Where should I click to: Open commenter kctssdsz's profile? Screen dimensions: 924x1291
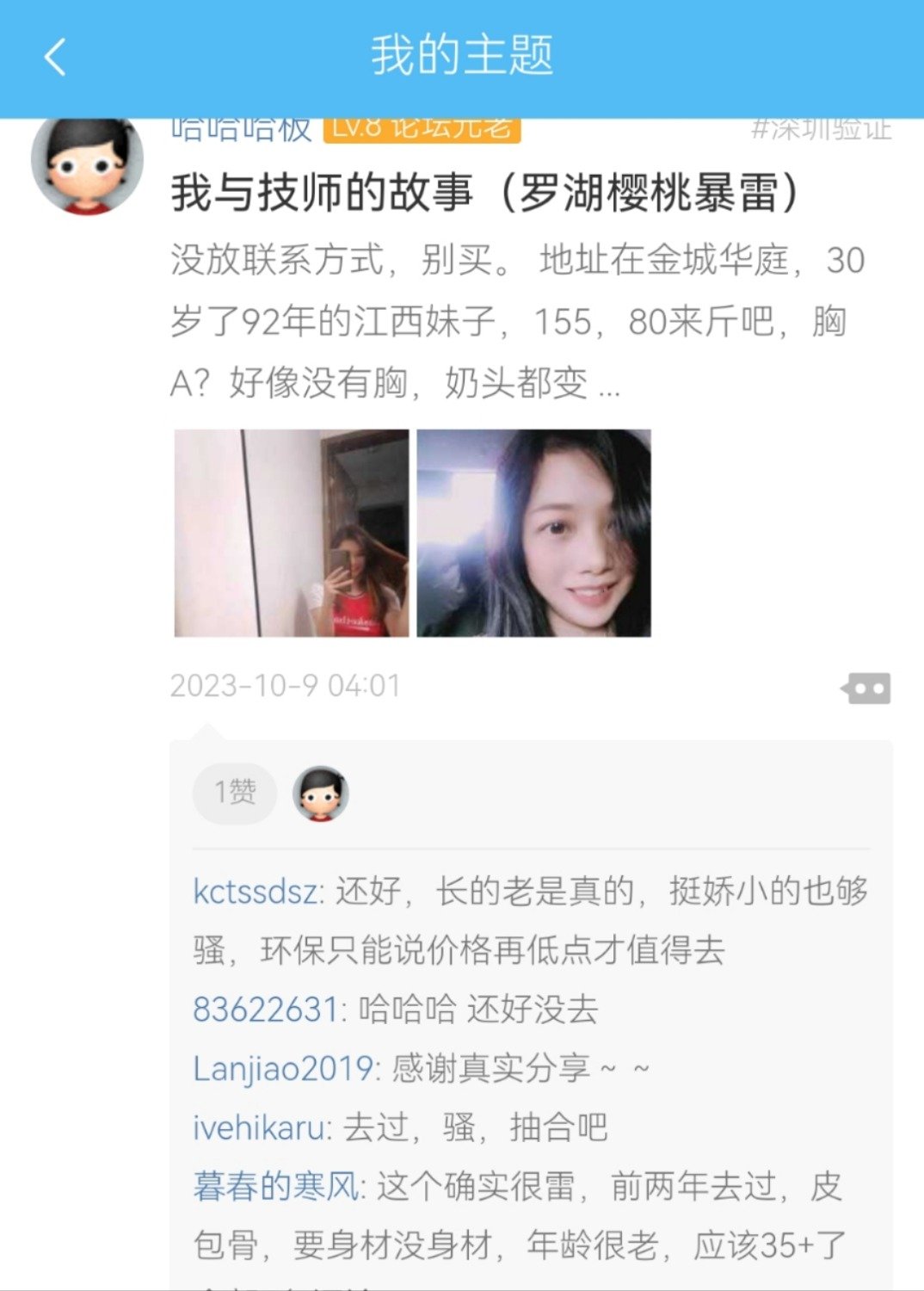coord(256,892)
